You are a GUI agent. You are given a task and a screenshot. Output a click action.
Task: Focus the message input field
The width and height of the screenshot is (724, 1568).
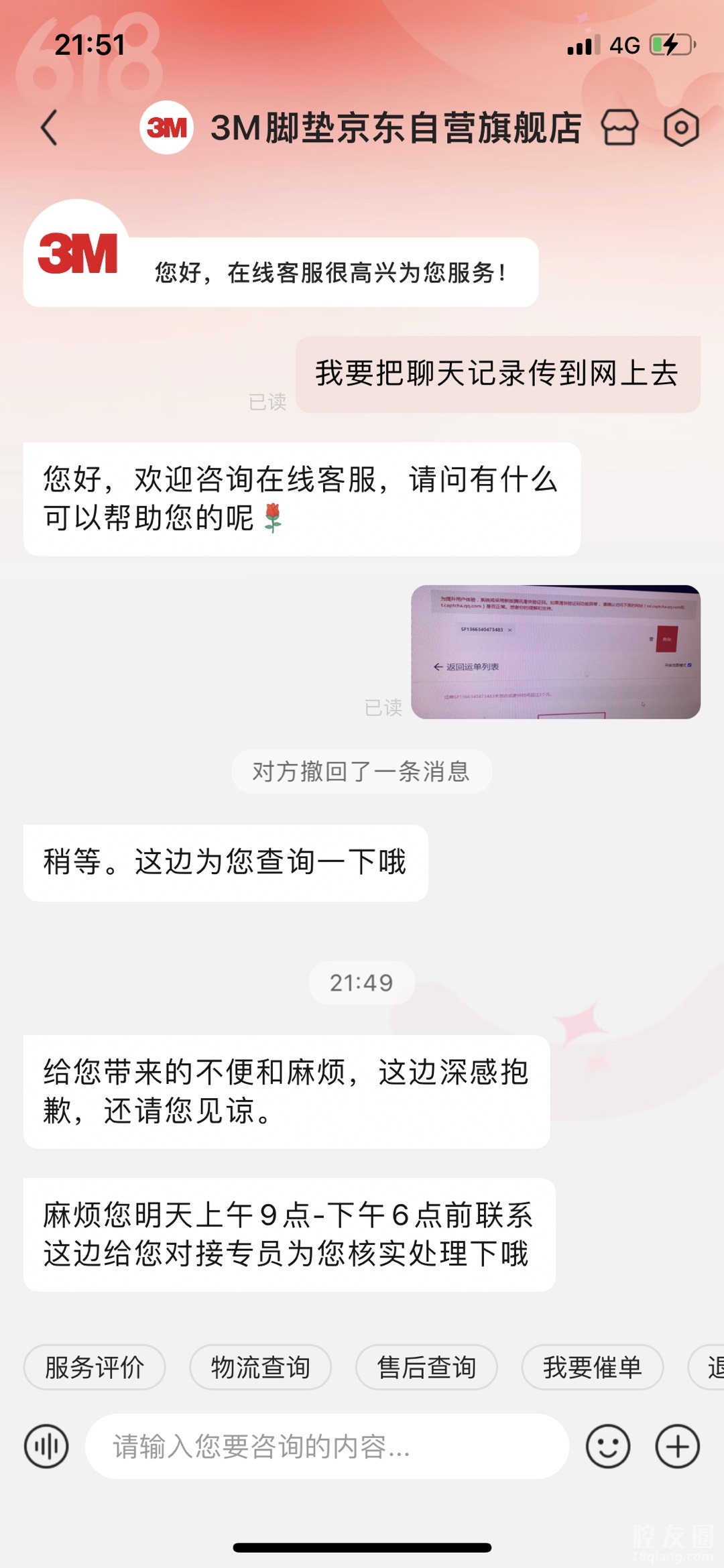pyautogui.click(x=327, y=1446)
